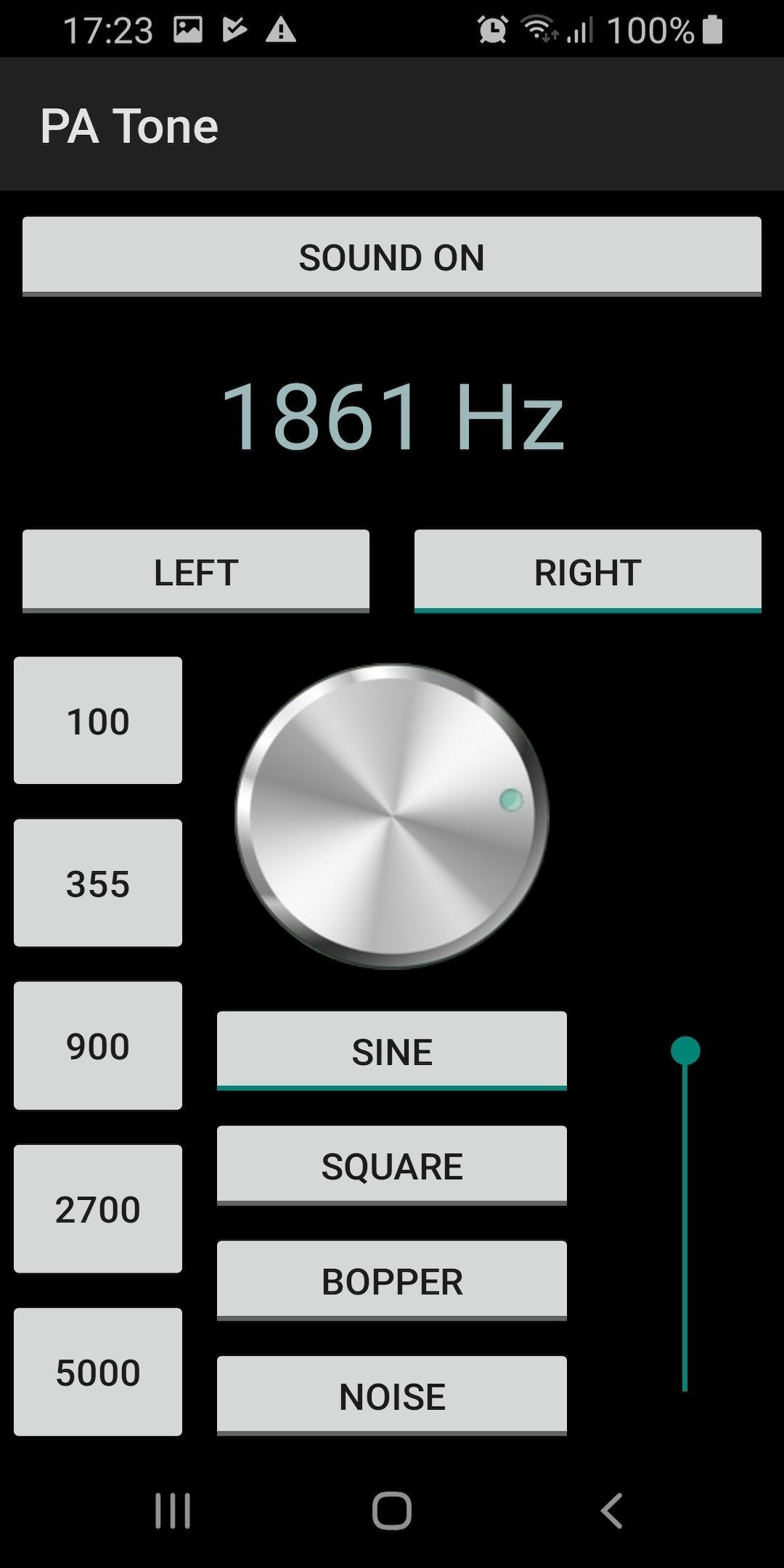
Task: Open the recent apps view
Action: click(x=171, y=1514)
